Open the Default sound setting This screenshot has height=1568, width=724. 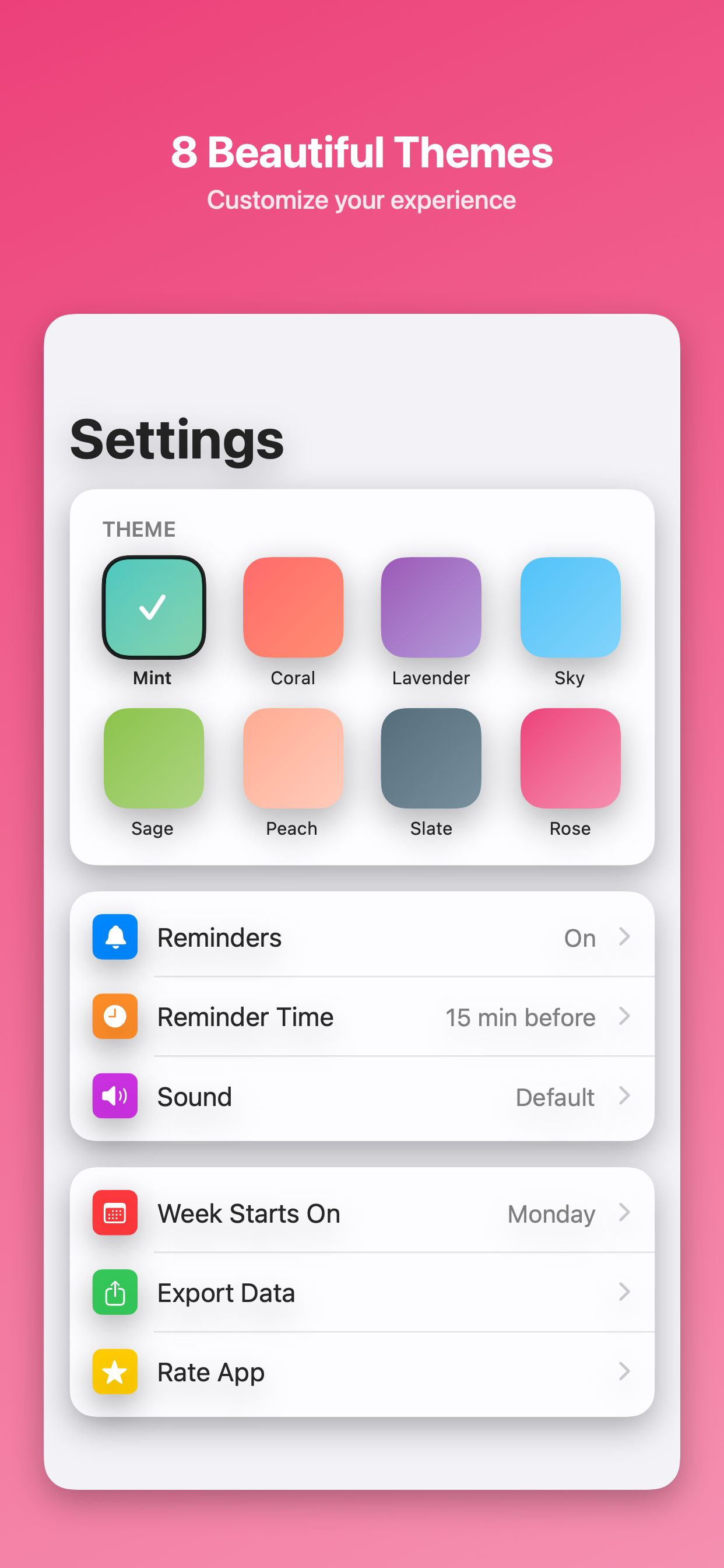[554, 1097]
